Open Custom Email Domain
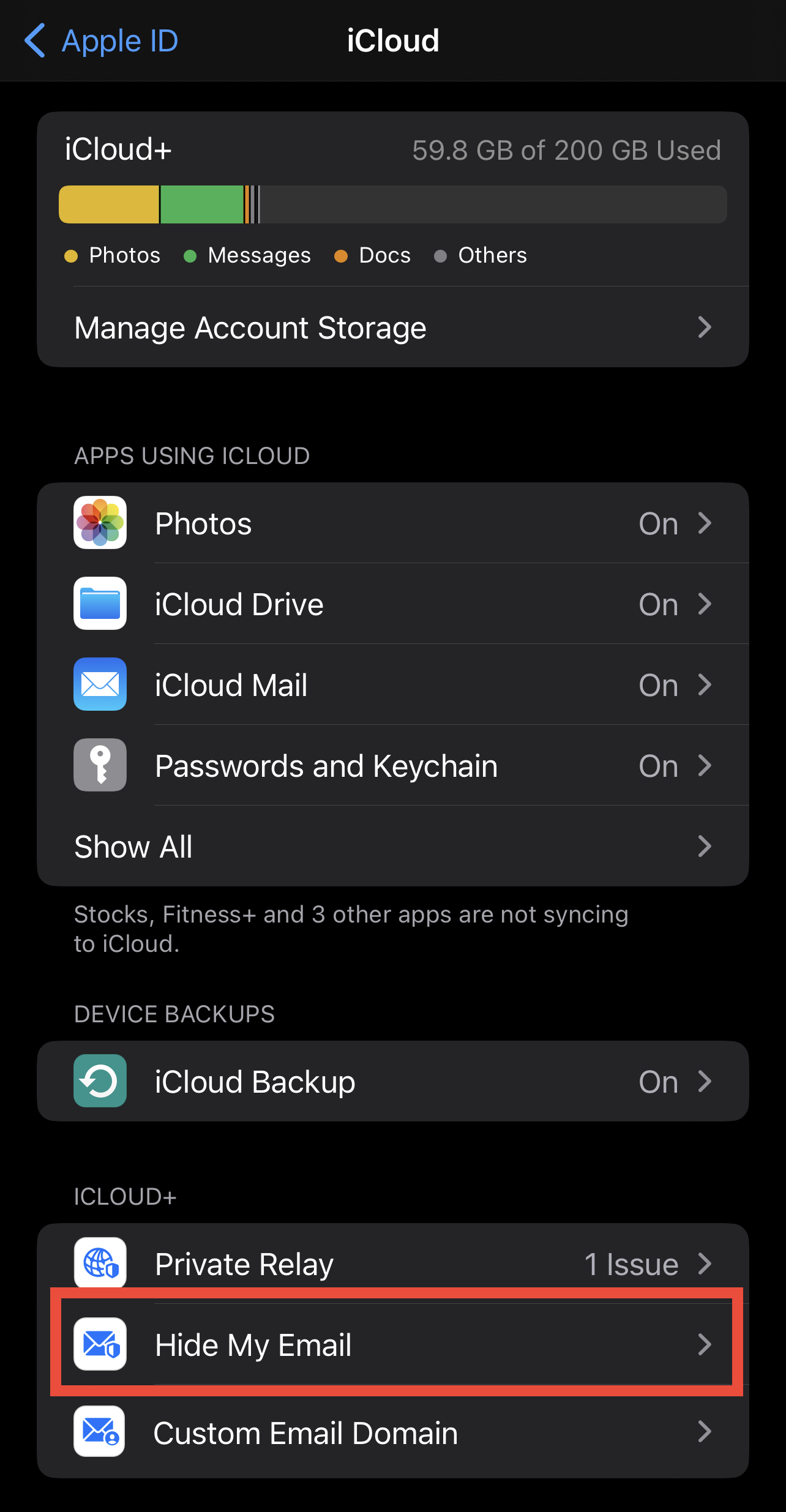Image resolution: width=786 pixels, height=1512 pixels. coord(393,1432)
